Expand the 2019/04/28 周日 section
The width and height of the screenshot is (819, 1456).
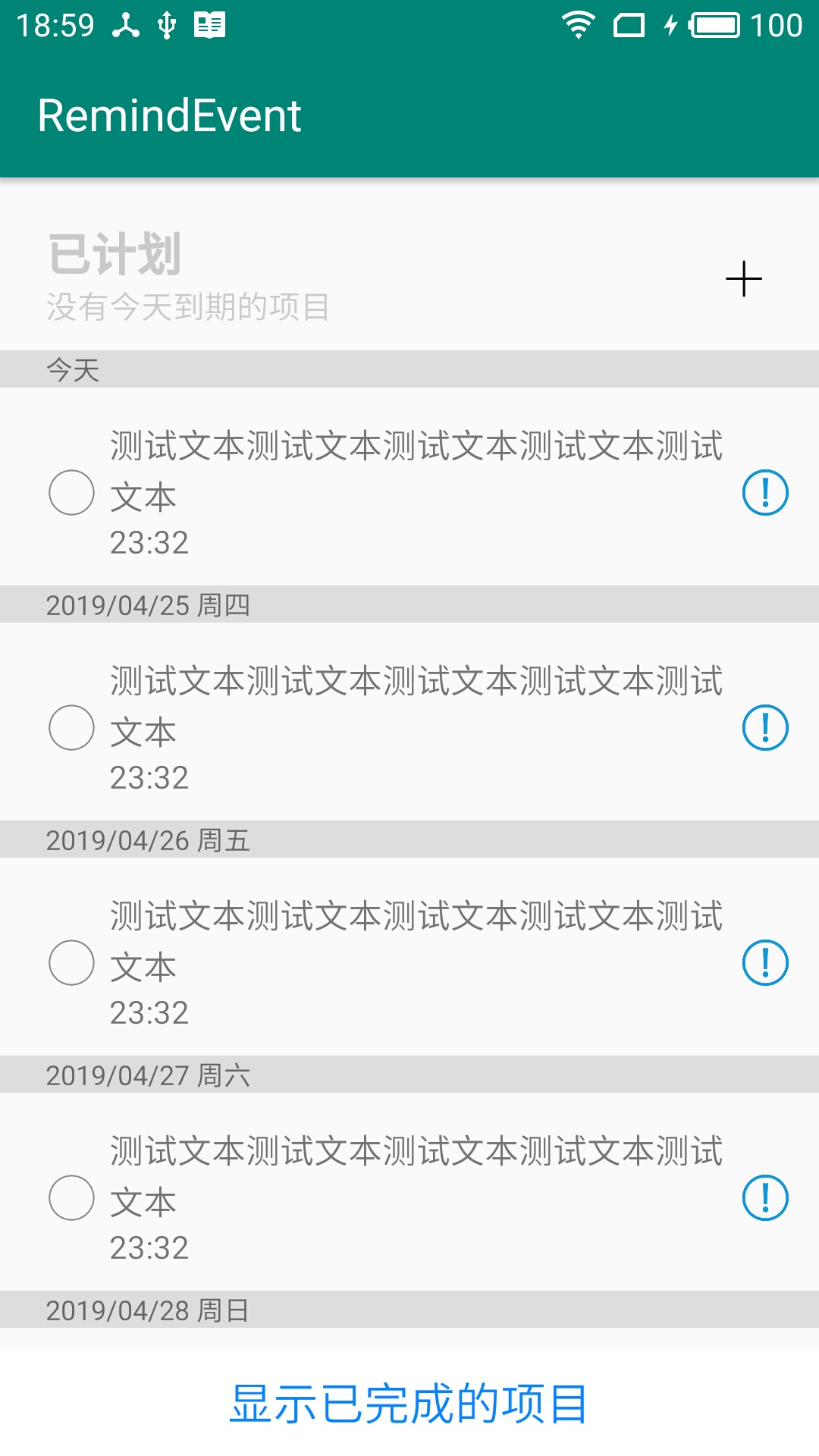tap(149, 1310)
